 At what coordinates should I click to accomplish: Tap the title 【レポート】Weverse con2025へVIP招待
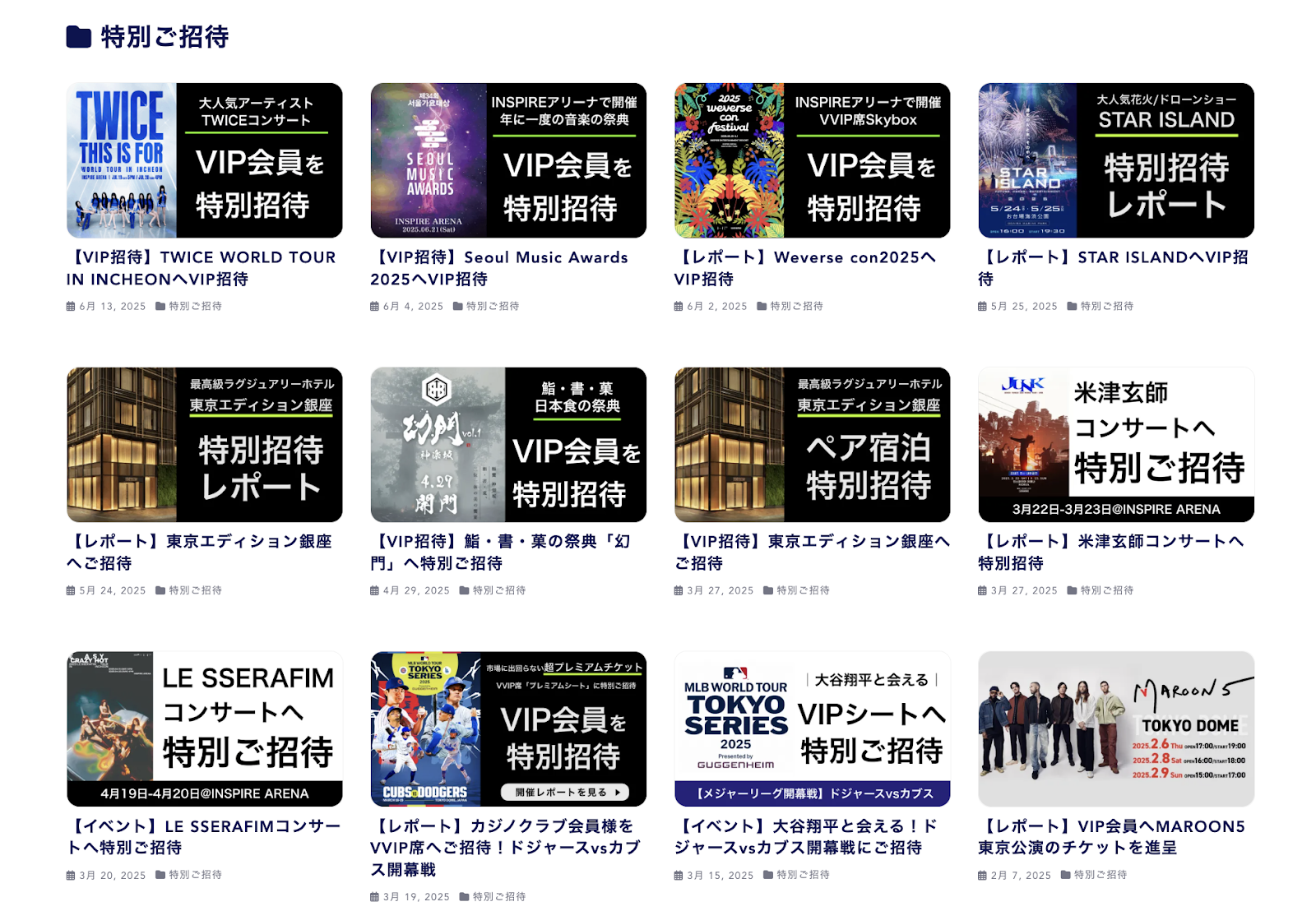tap(804, 268)
